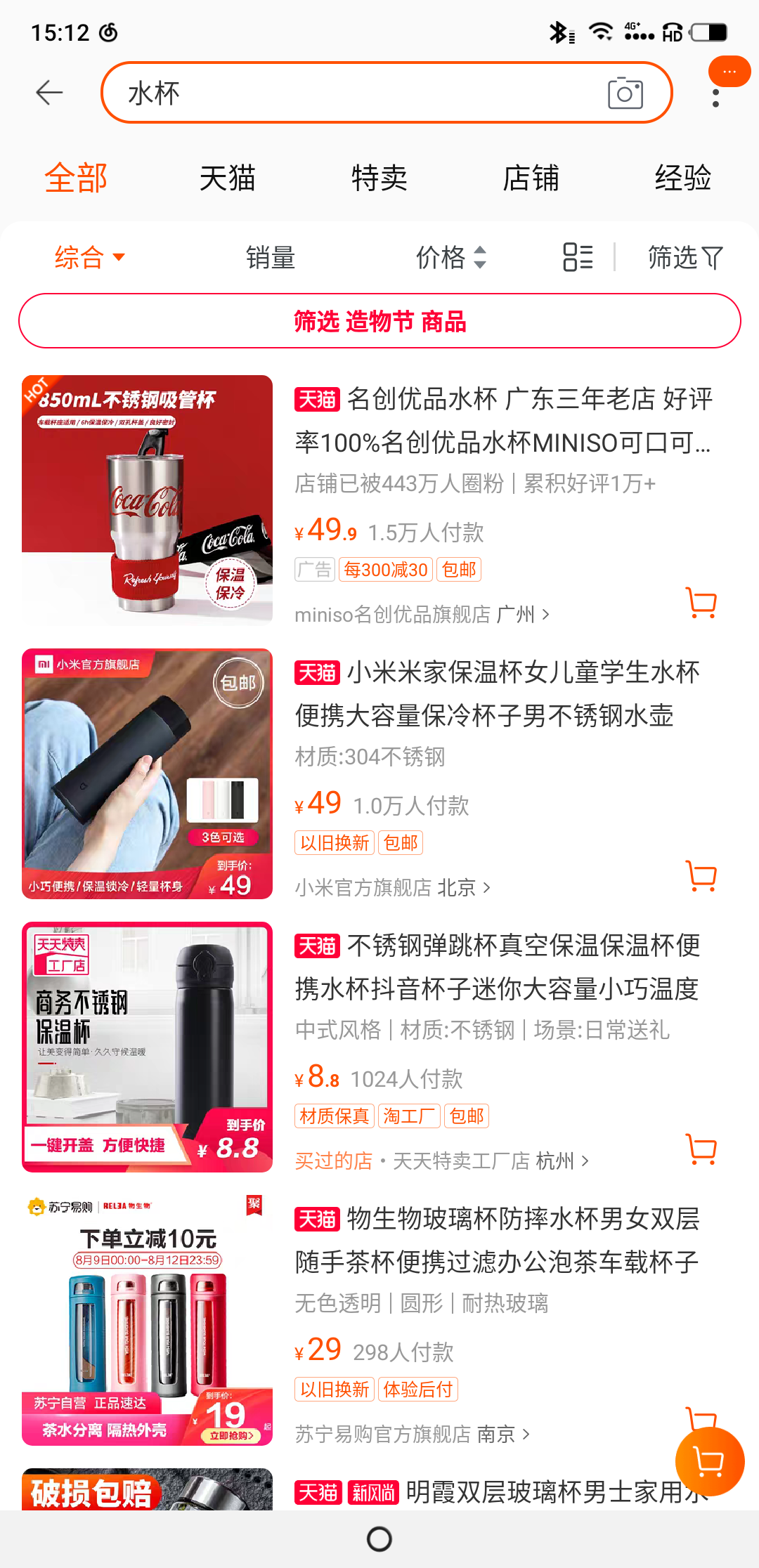Open camera image search
759x1568 pixels.
pyautogui.click(x=625, y=93)
